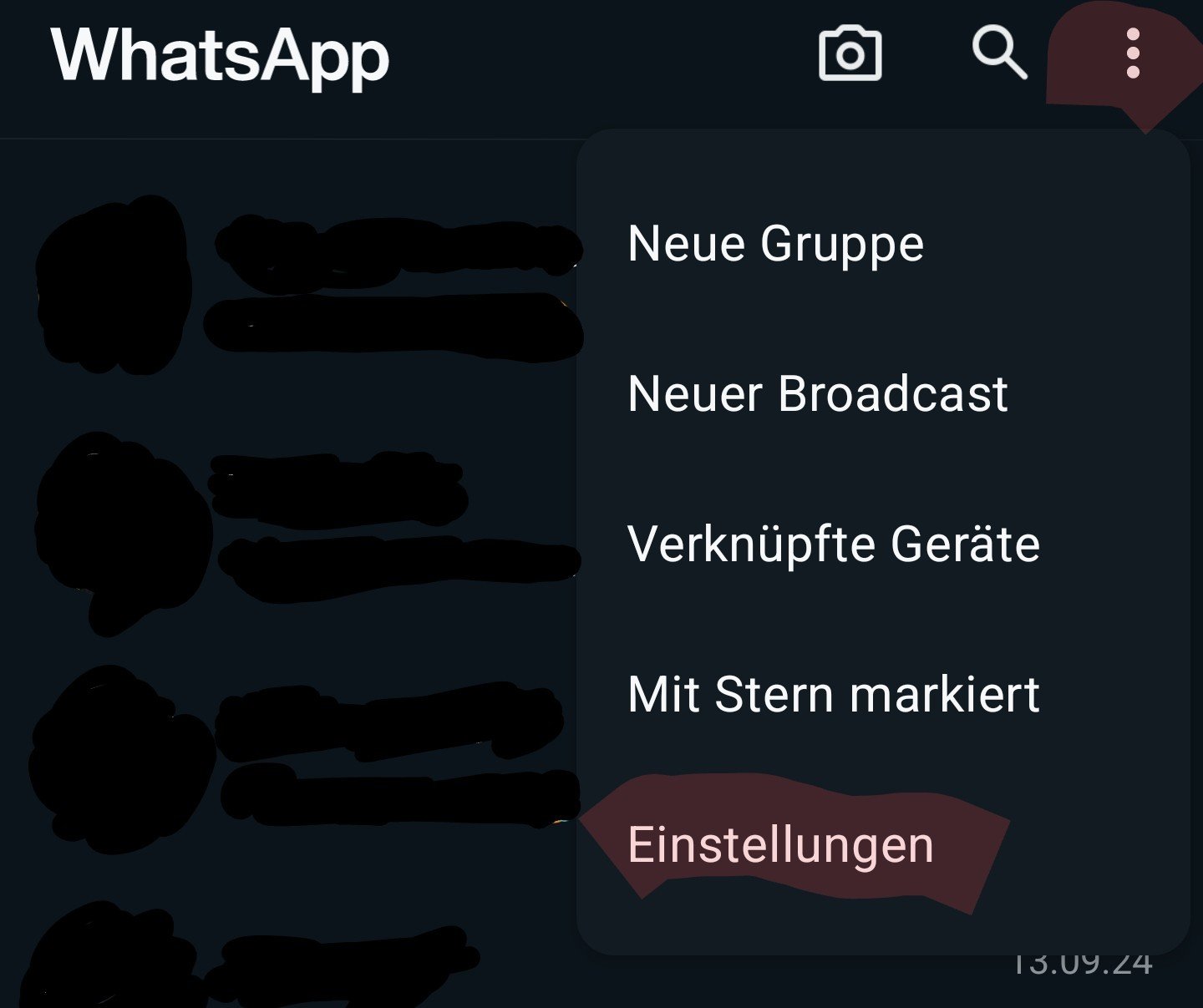This screenshot has height=1008, width=1203.
Task: Tap the search magnifier icon
Action: 999,53
